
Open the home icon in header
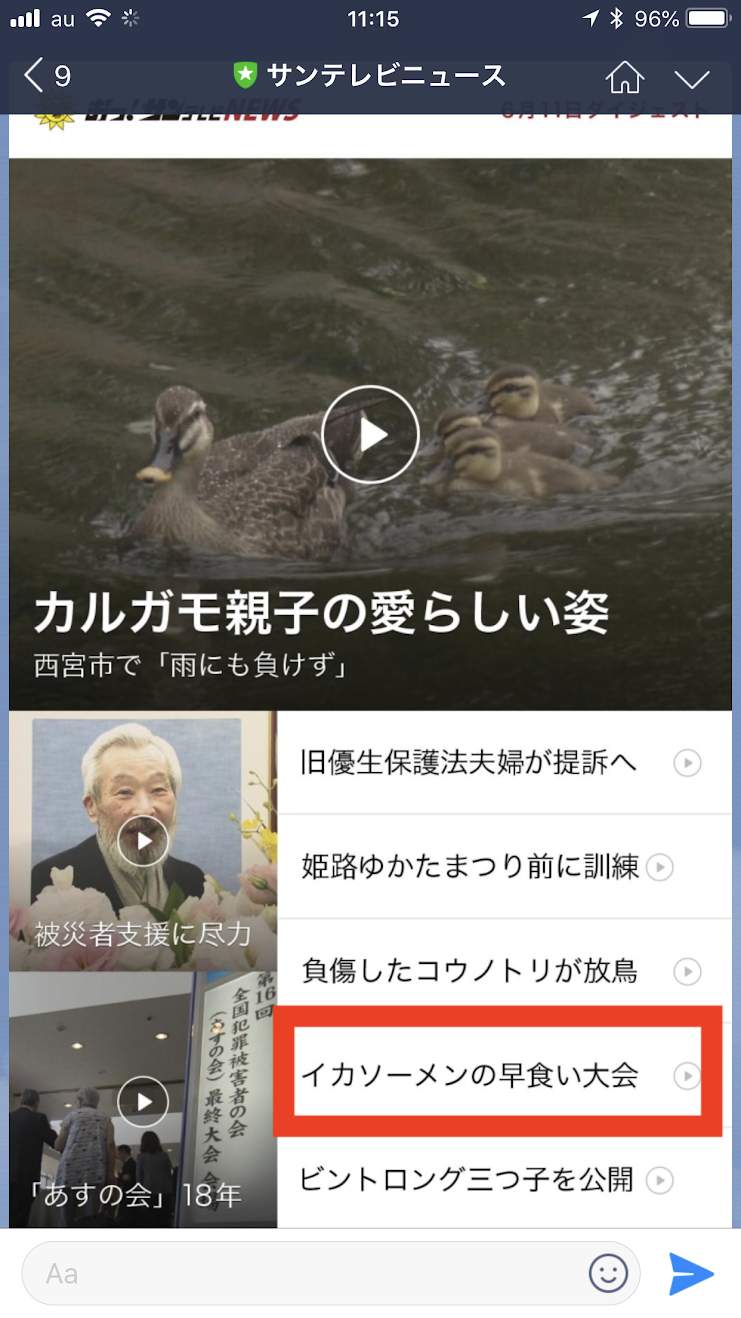coord(625,76)
